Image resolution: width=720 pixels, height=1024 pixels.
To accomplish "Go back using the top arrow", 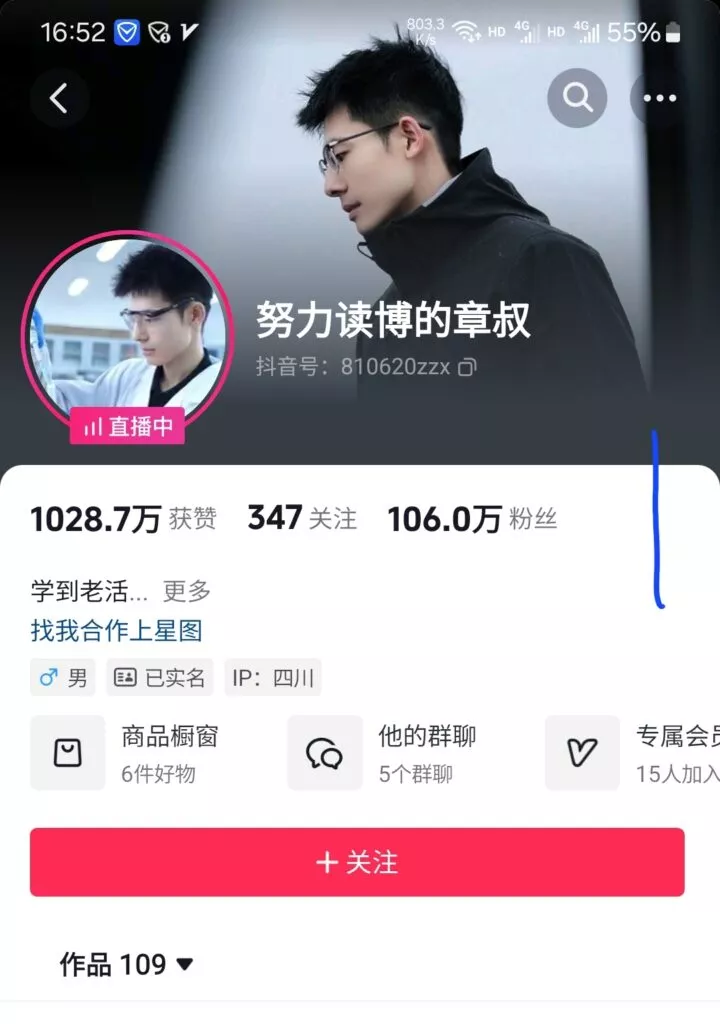I will 59,98.
